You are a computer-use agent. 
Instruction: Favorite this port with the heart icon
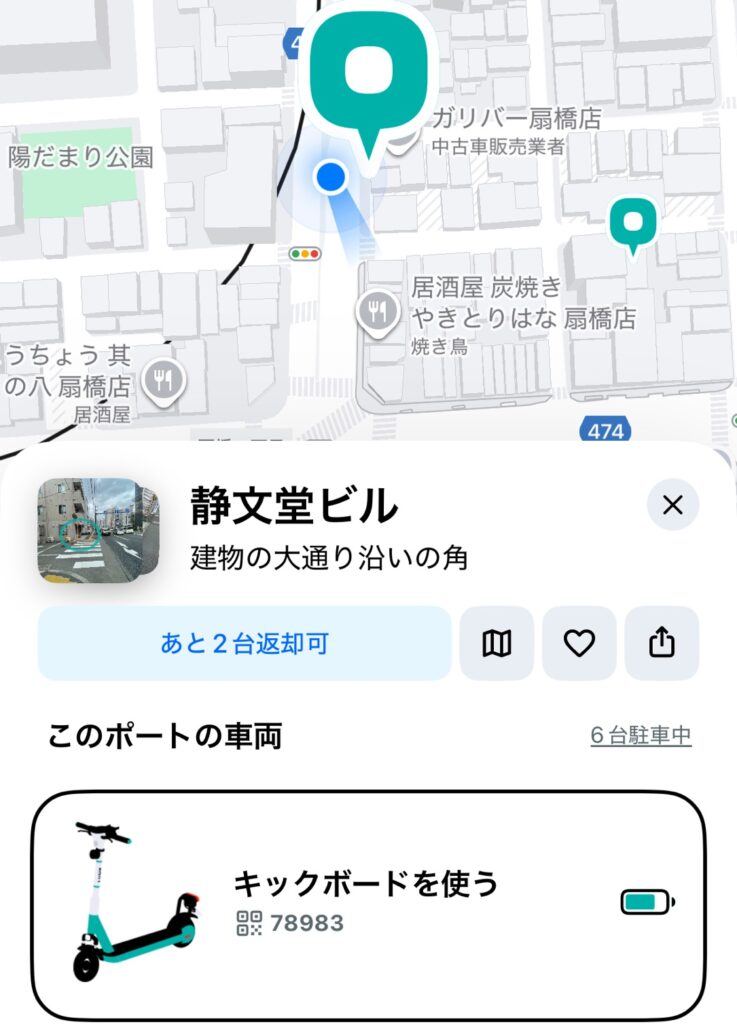579,644
